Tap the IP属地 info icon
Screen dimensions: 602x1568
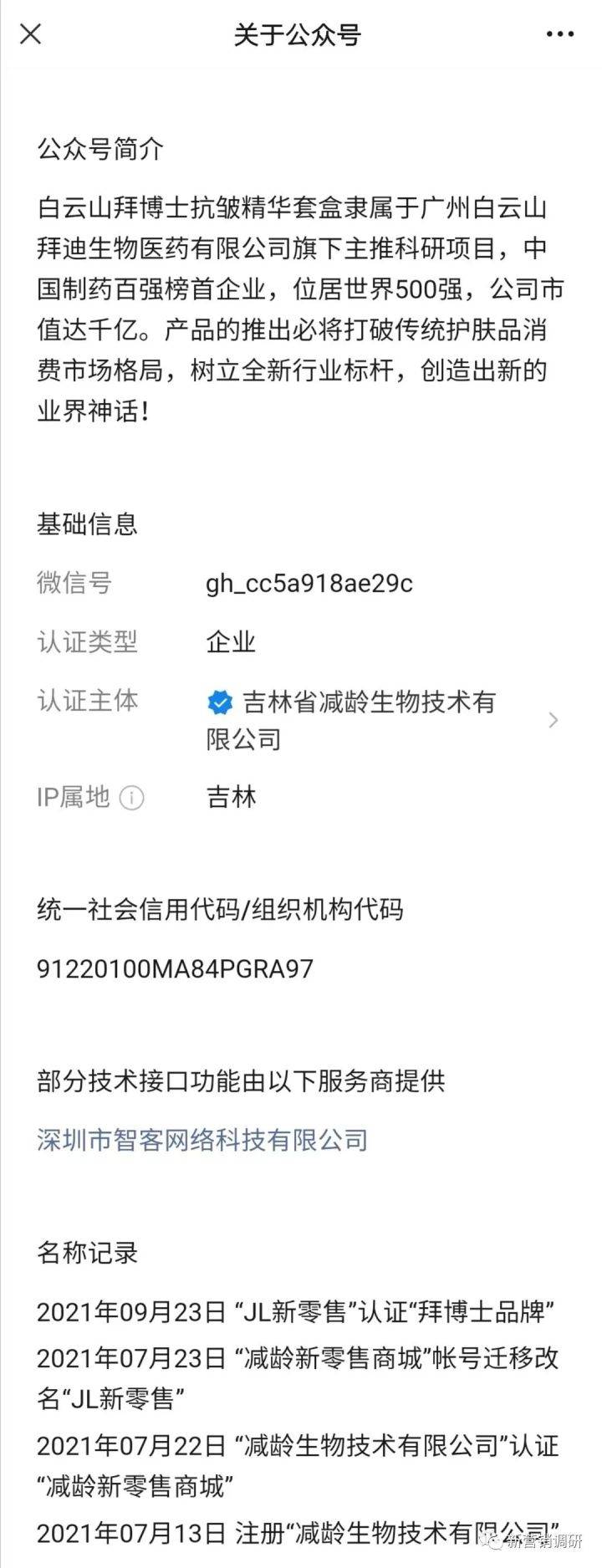click(x=132, y=798)
